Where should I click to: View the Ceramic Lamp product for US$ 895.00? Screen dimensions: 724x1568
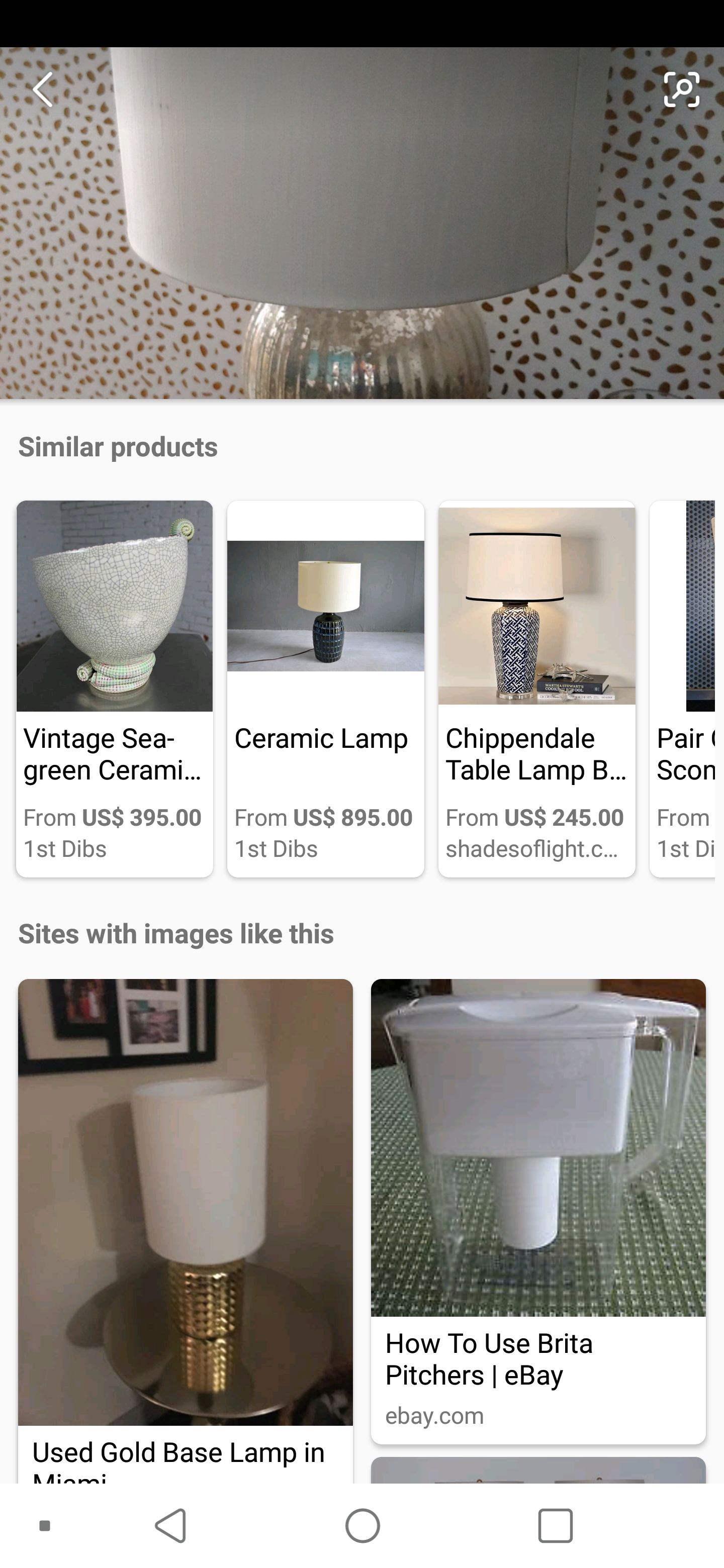325,688
